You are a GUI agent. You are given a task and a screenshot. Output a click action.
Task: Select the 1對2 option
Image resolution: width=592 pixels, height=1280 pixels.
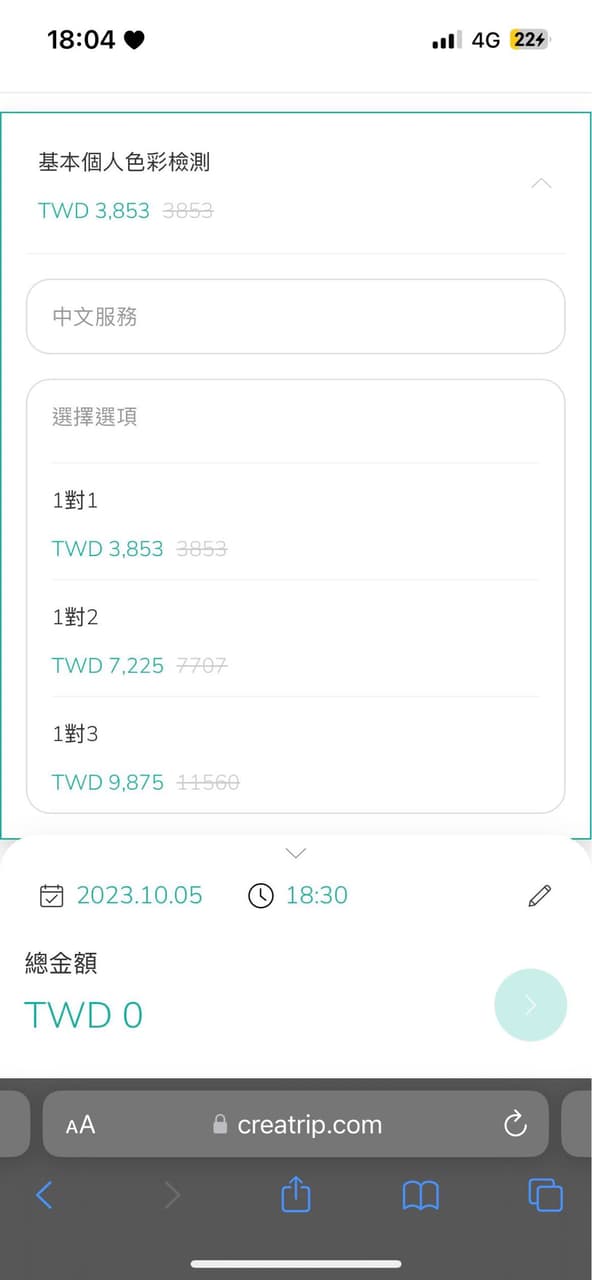tap(296, 639)
